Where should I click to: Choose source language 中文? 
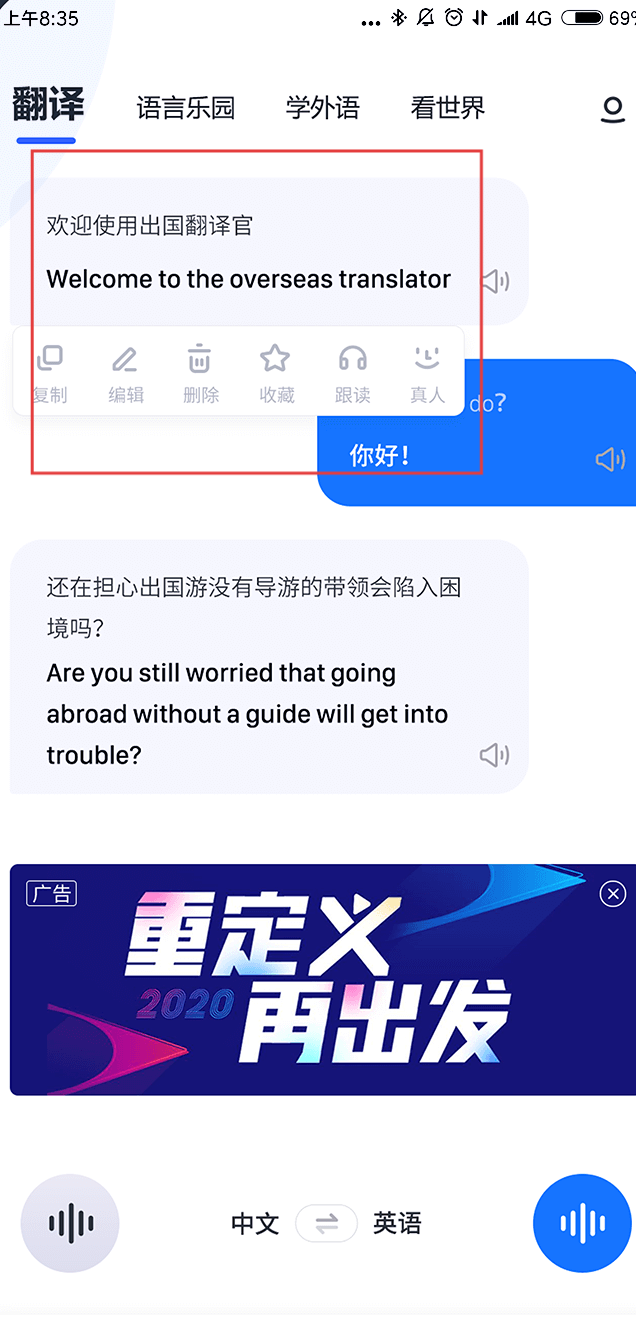[x=255, y=1223]
